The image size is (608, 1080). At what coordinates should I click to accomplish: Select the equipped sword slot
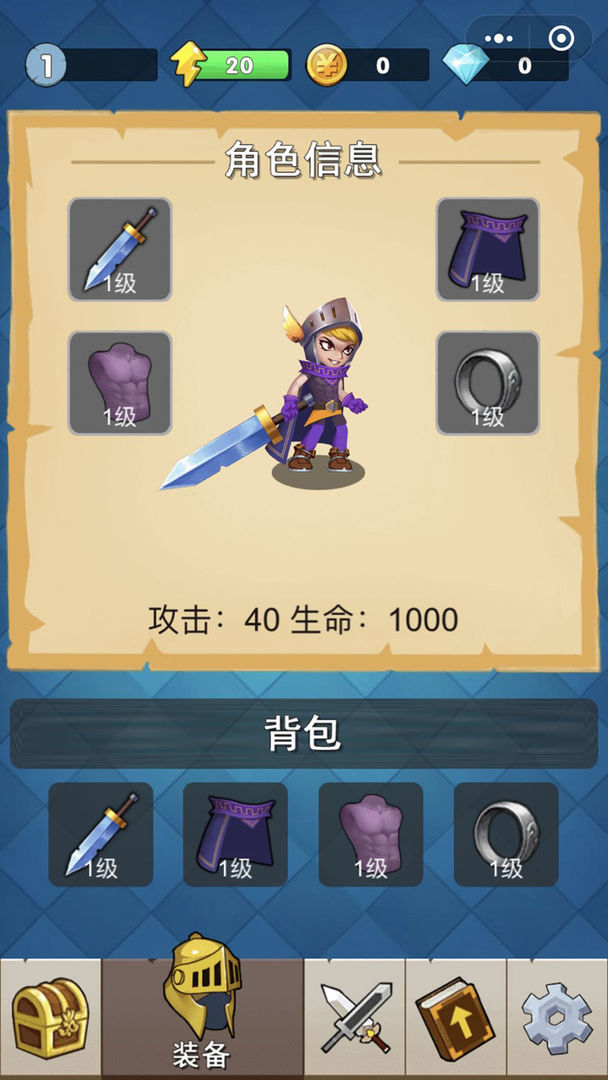point(120,250)
